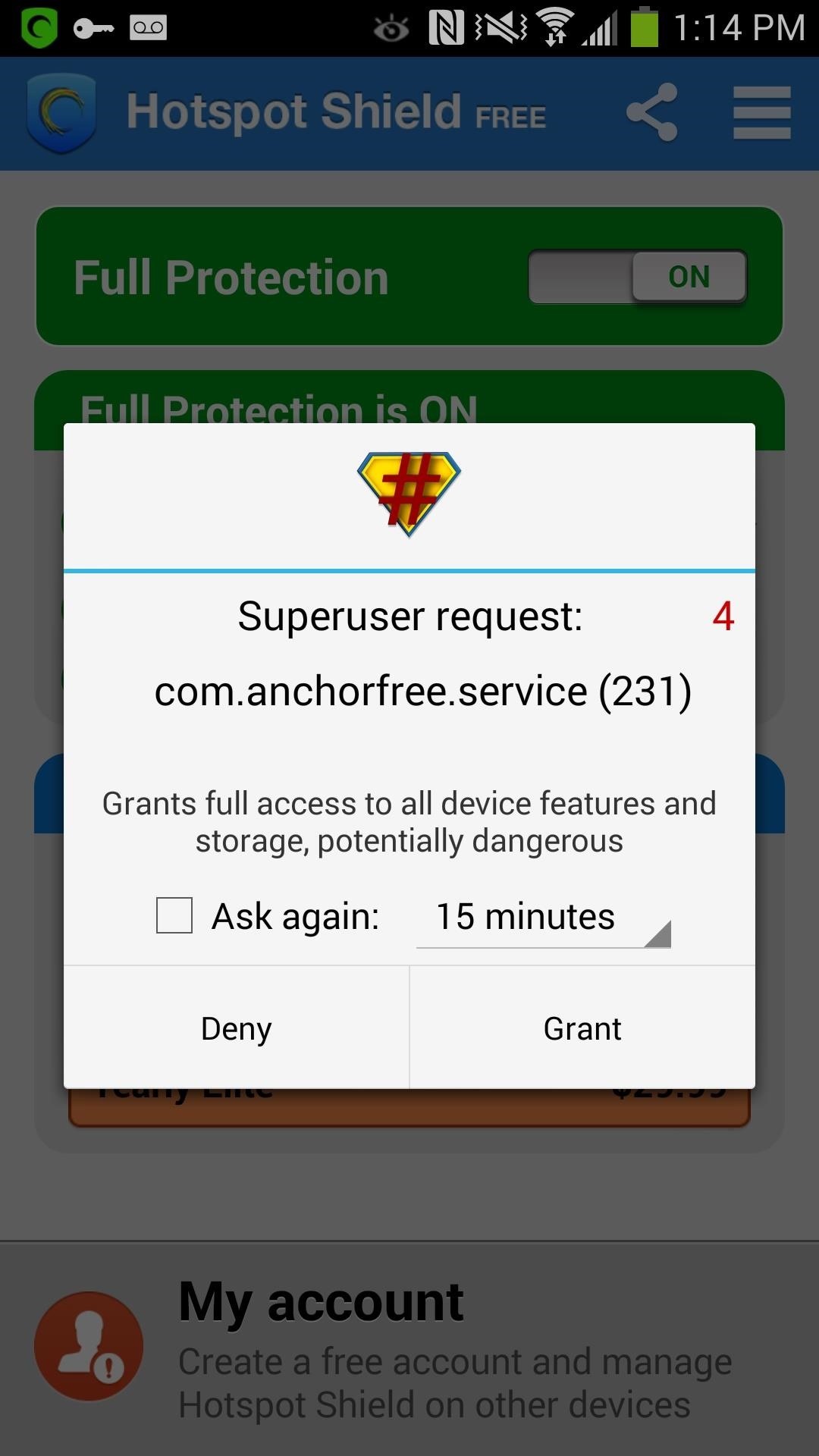Viewport: 819px width, 1456px height.
Task: Open the 15 minutes dropdown
Action: pos(543,918)
